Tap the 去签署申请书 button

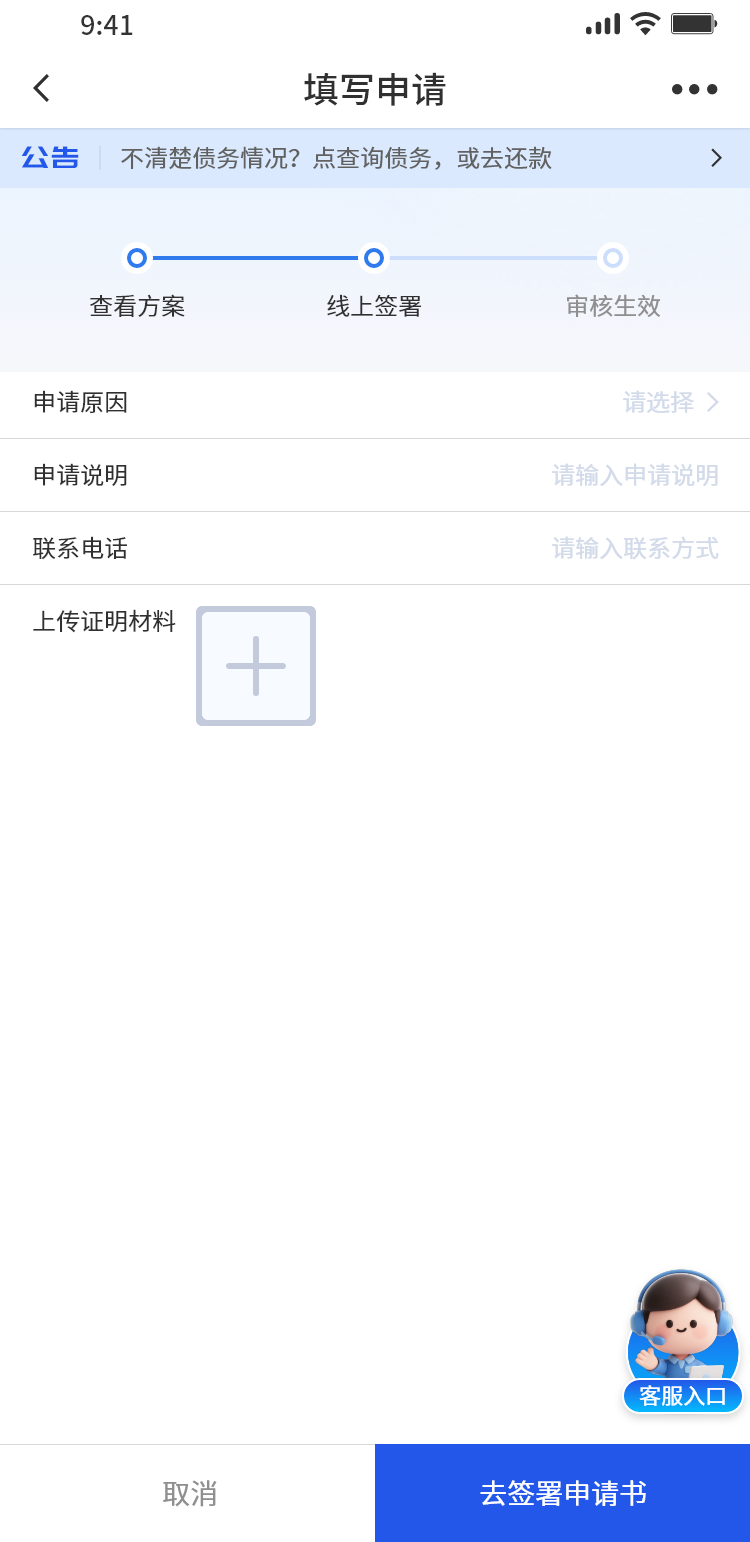(x=562, y=1492)
